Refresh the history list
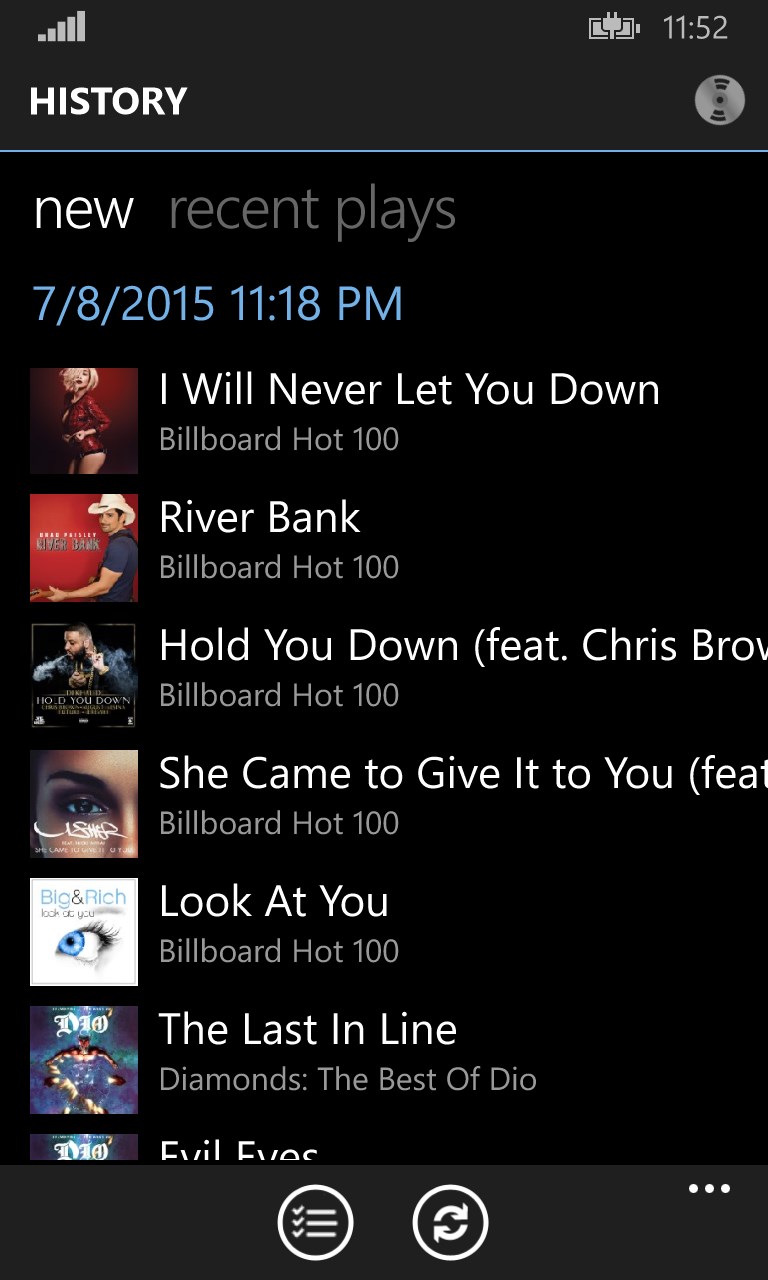Screen dimensions: 768x1280 450,1222
